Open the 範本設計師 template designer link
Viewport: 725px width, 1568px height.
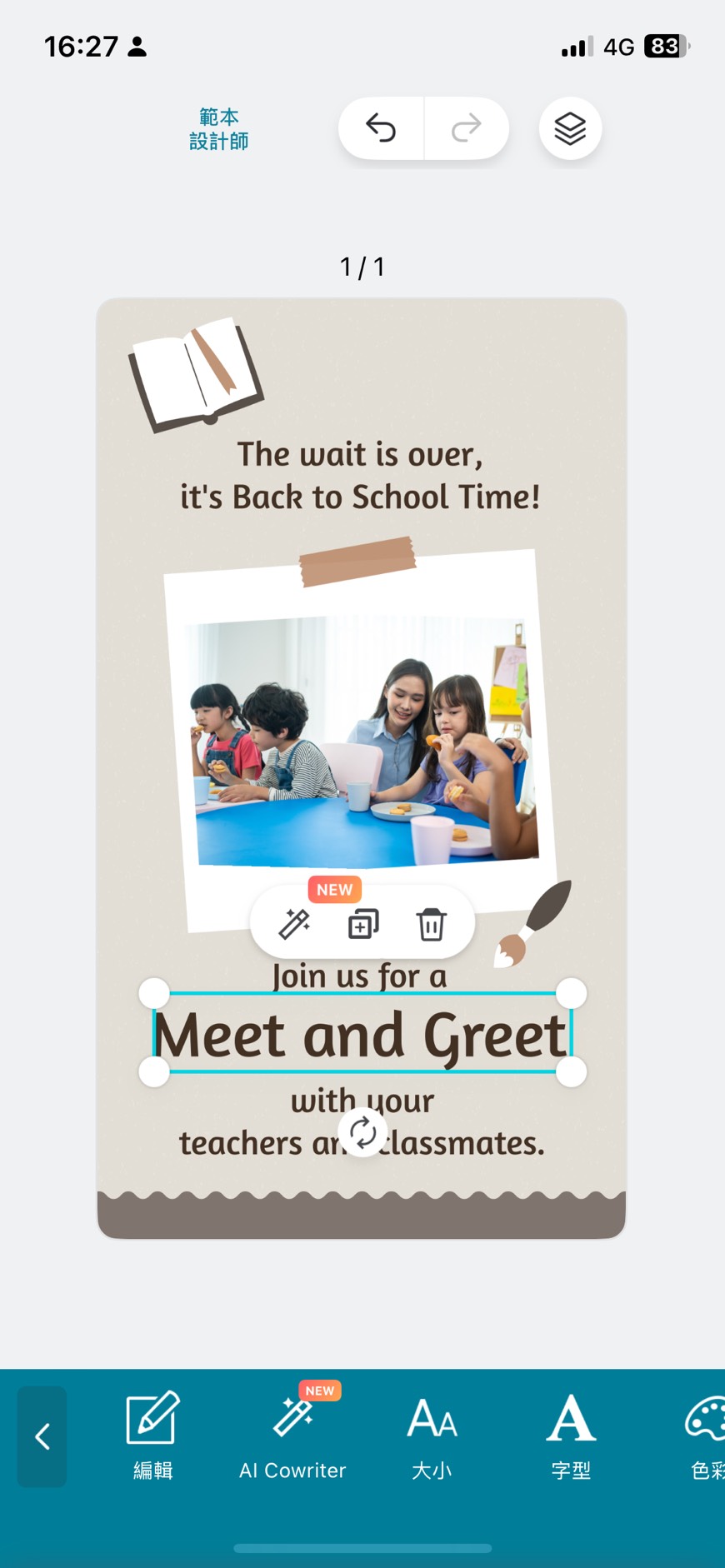(218, 129)
